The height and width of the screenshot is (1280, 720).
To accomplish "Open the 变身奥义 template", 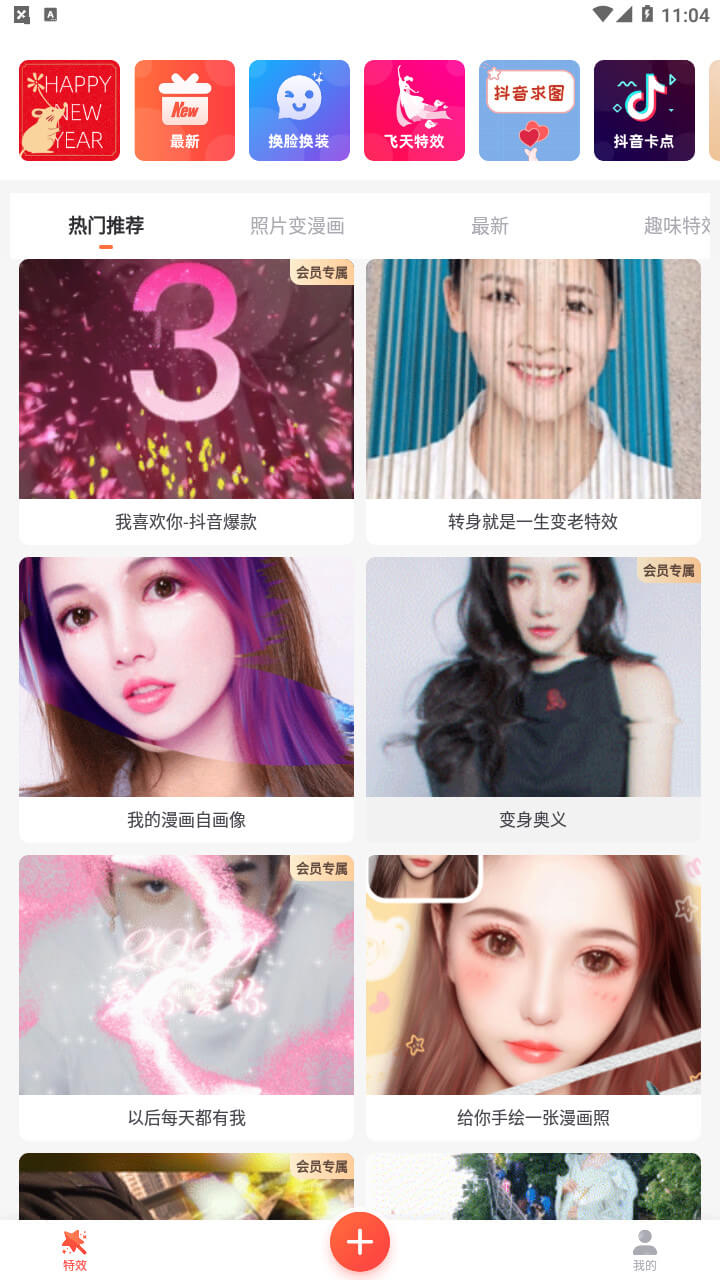I will 533,700.
